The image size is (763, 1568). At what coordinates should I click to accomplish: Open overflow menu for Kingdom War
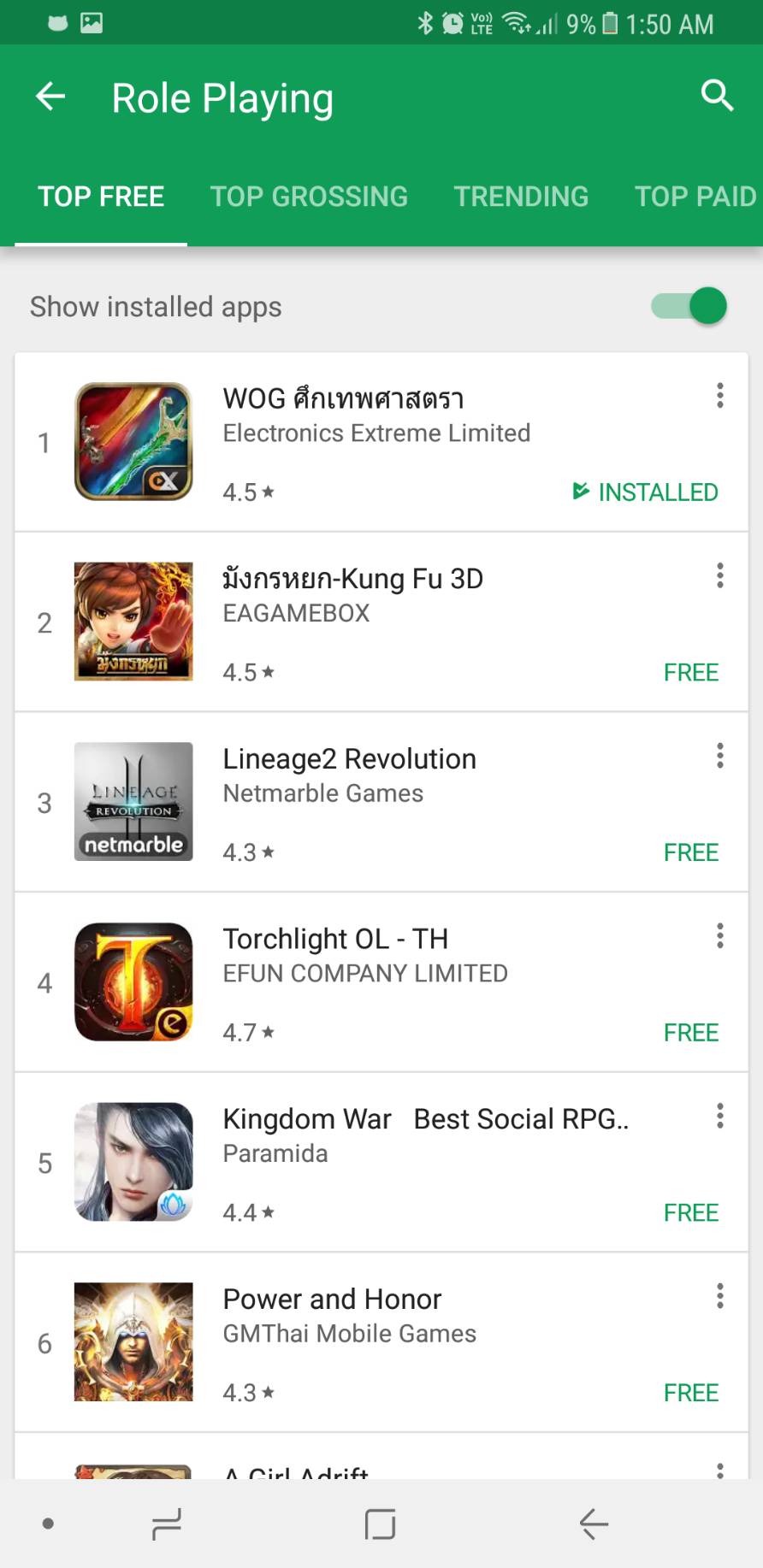[720, 1116]
